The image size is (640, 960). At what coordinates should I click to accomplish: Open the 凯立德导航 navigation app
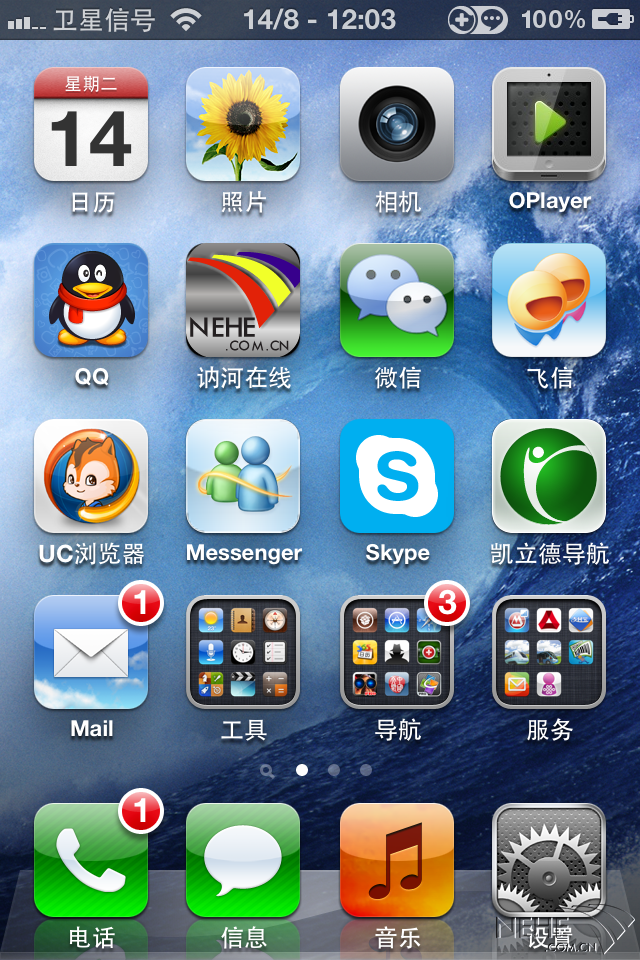[x=549, y=476]
